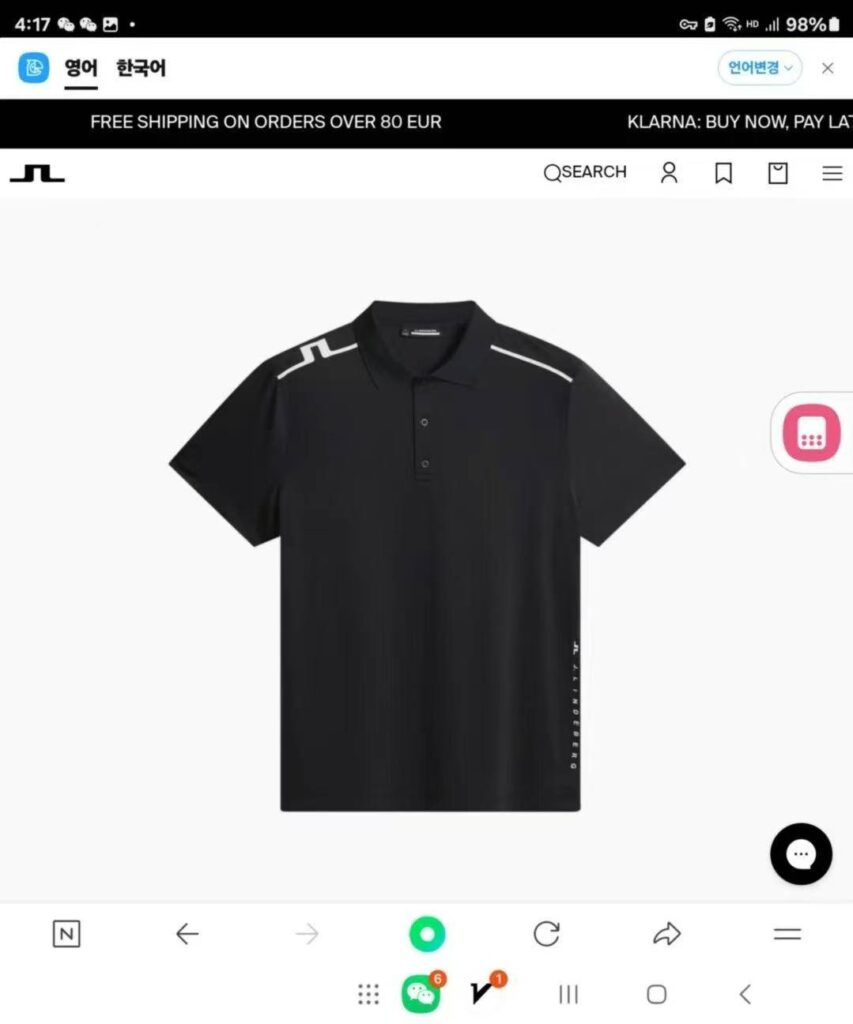Viewport: 853px width, 1024px height.
Task: Open system recent apps
Action: click(x=568, y=994)
